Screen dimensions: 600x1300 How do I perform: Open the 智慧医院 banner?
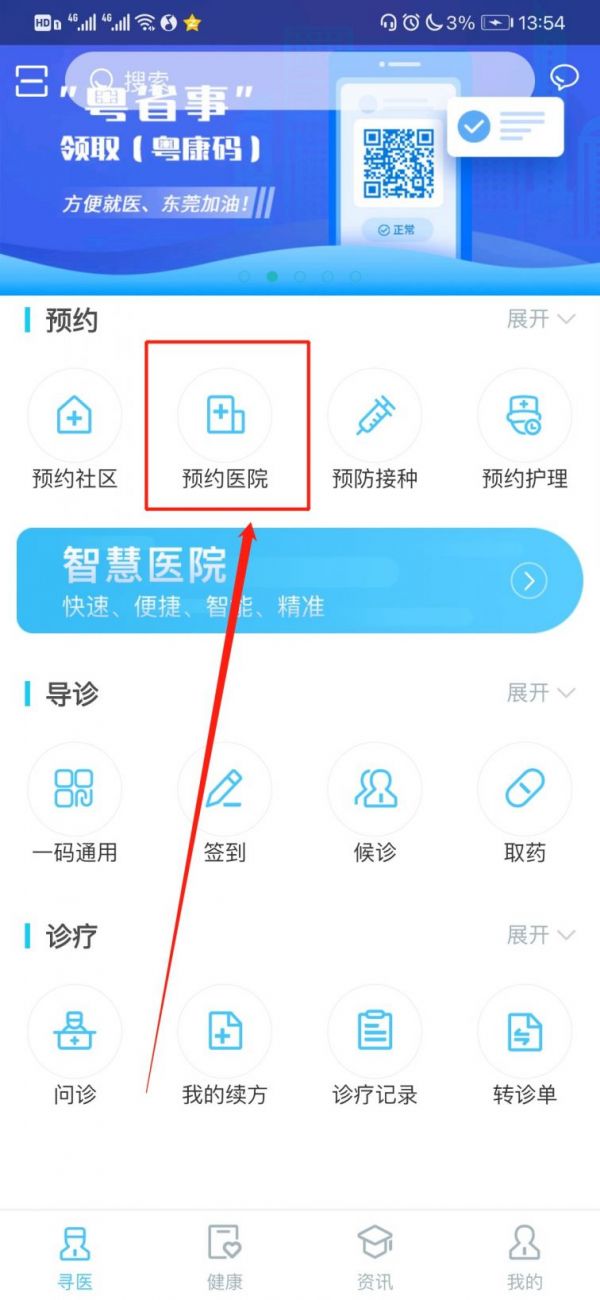[x=299, y=581]
